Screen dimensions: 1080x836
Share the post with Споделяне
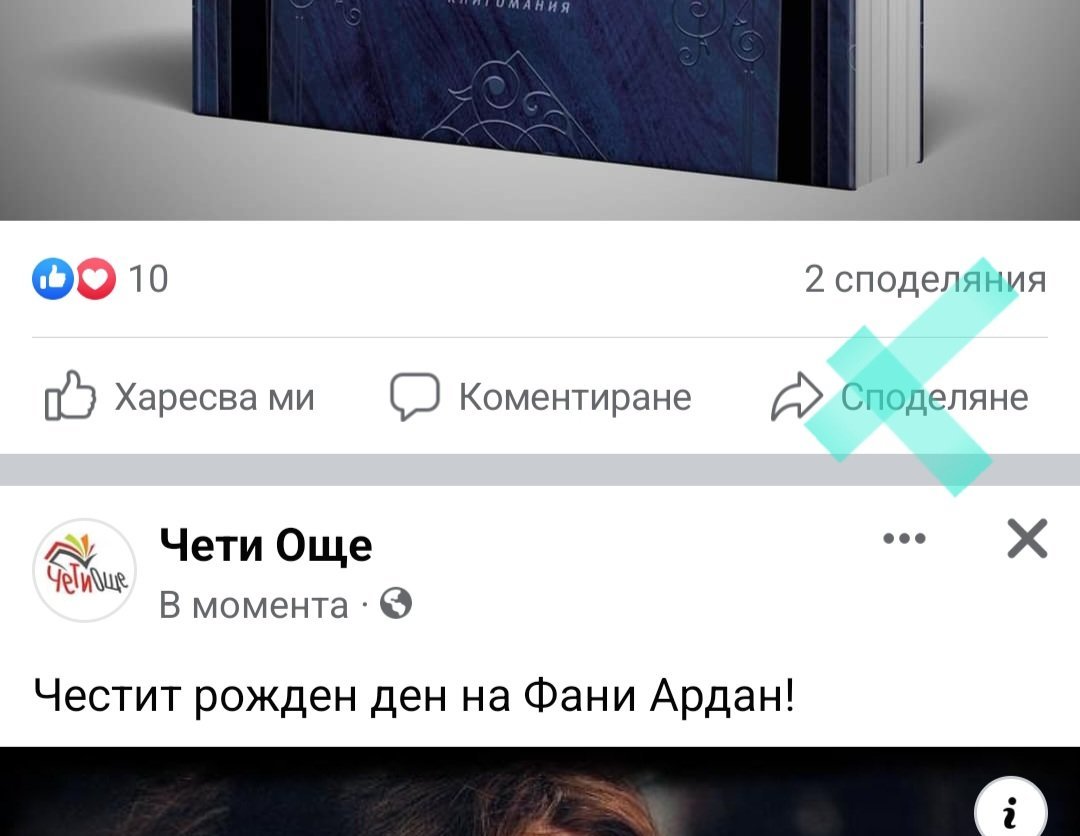pos(900,398)
